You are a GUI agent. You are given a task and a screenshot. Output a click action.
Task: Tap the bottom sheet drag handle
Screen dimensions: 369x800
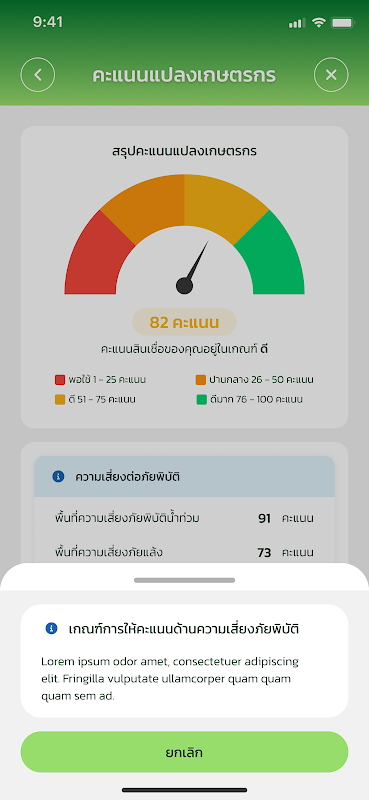pos(184,580)
